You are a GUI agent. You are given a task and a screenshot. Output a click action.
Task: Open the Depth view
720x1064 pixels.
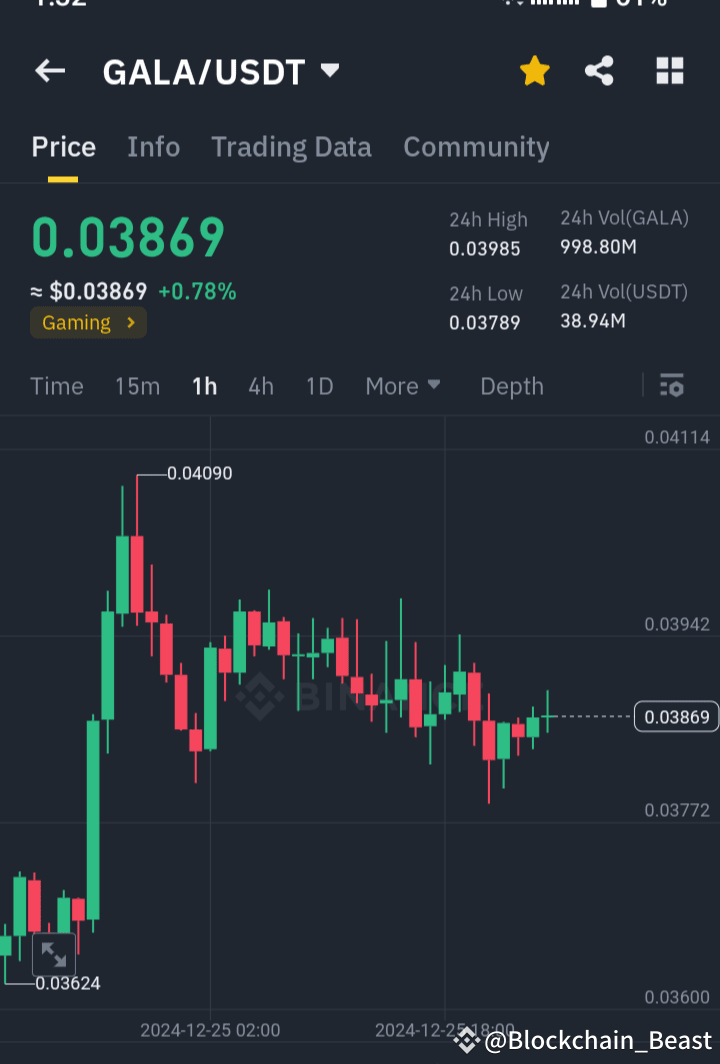pos(511,385)
